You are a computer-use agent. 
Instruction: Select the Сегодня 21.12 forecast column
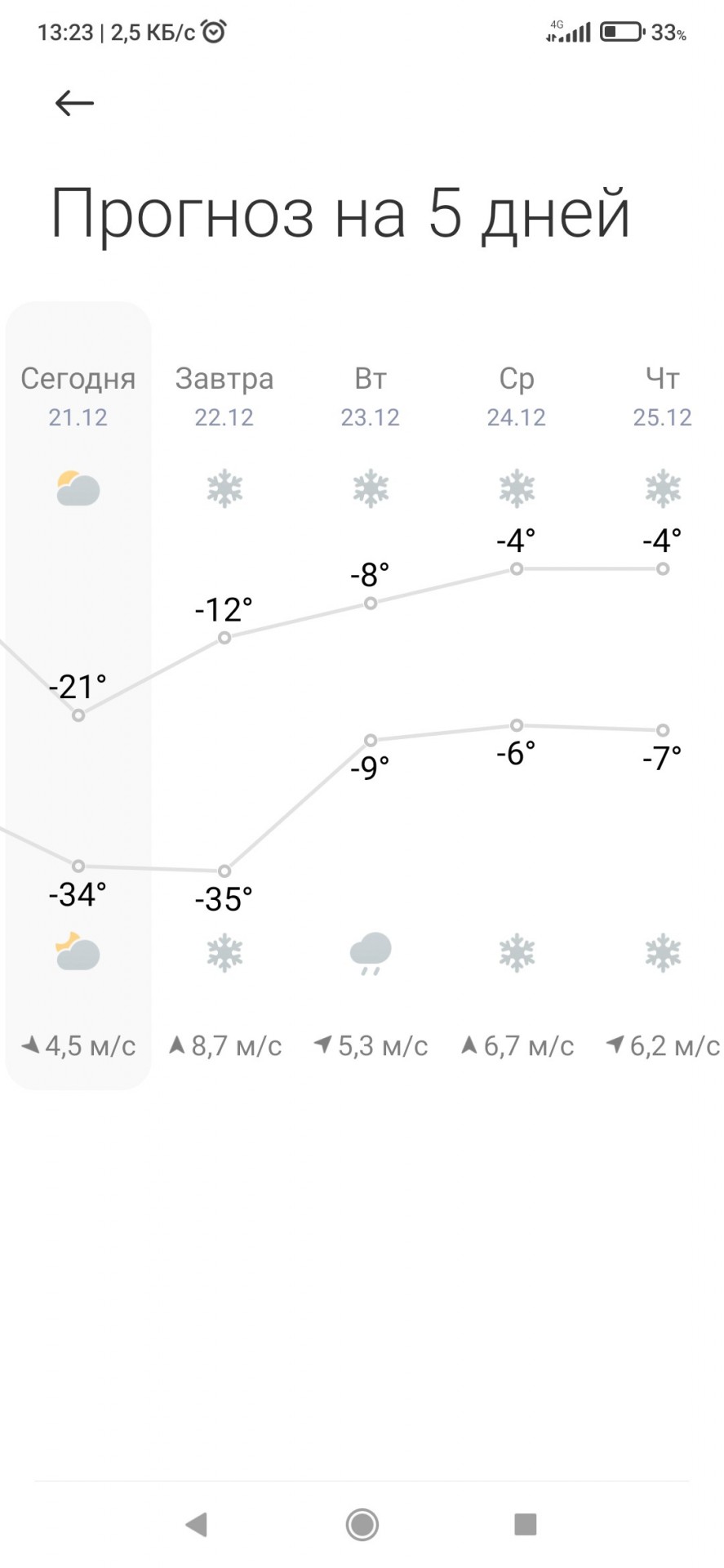78,696
